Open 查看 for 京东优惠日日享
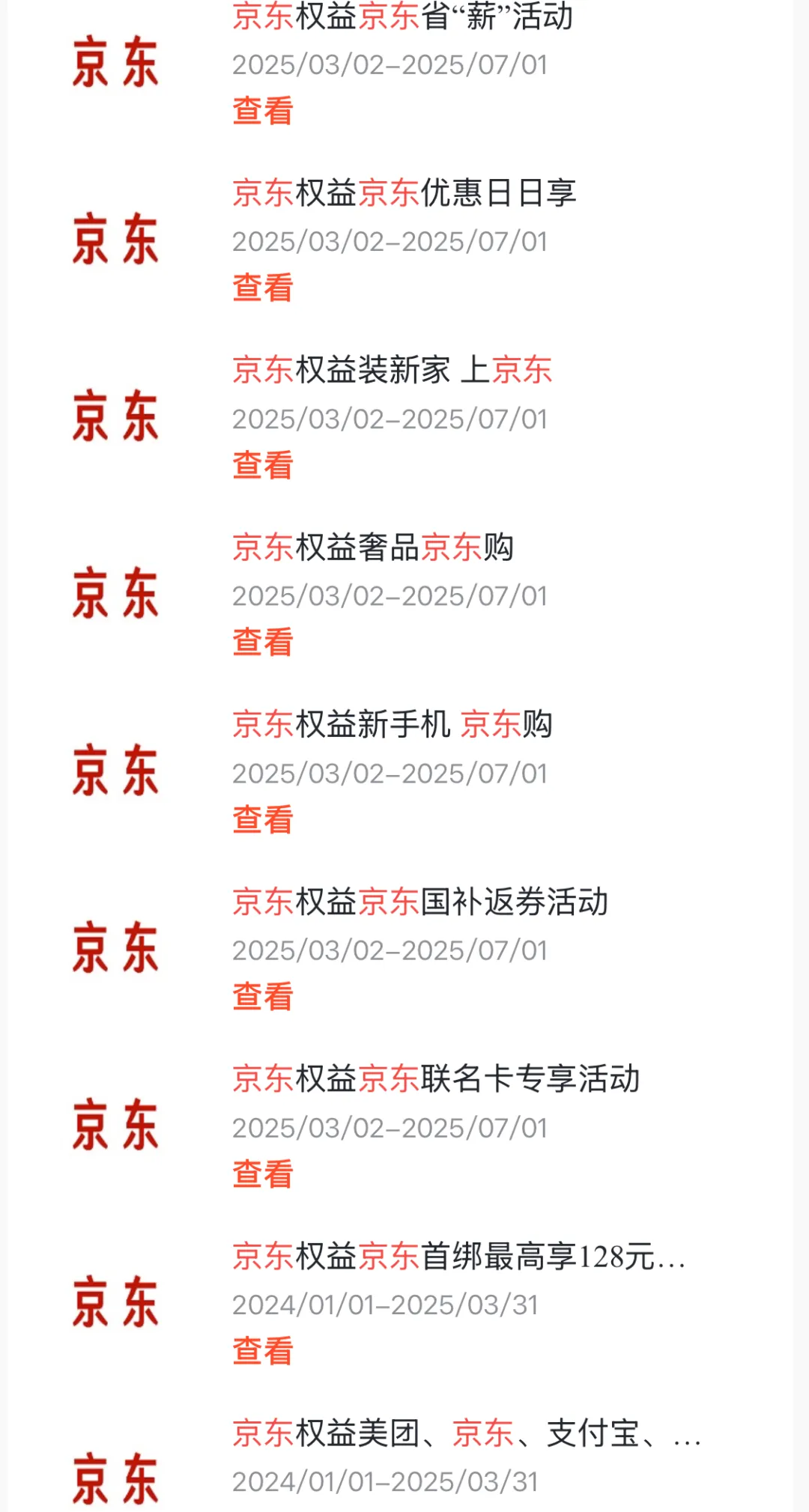Screen dimensions: 809x1512 click(262, 288)
